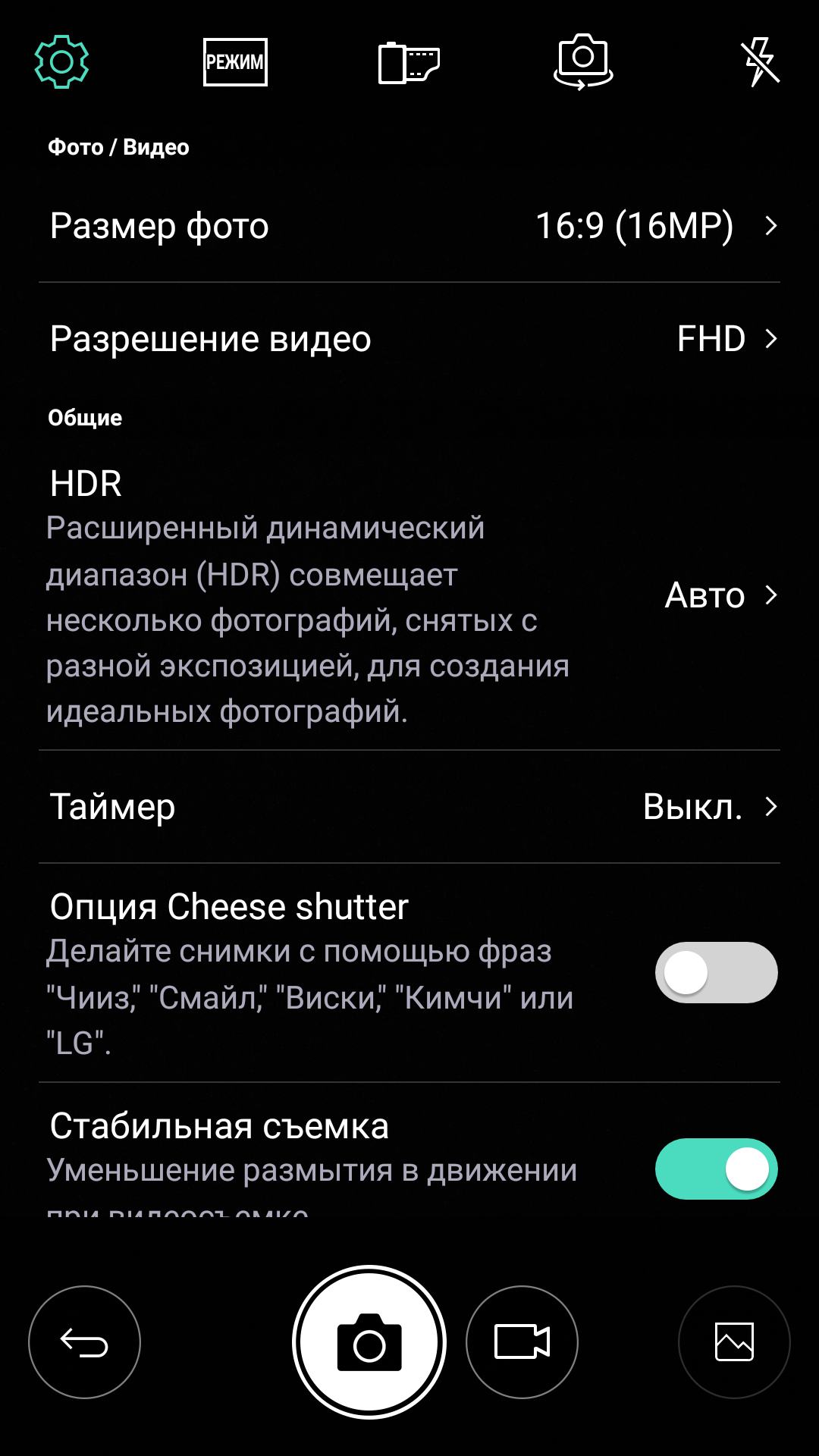
Task: Toggle the camera flash
Action: coord(760,62)
